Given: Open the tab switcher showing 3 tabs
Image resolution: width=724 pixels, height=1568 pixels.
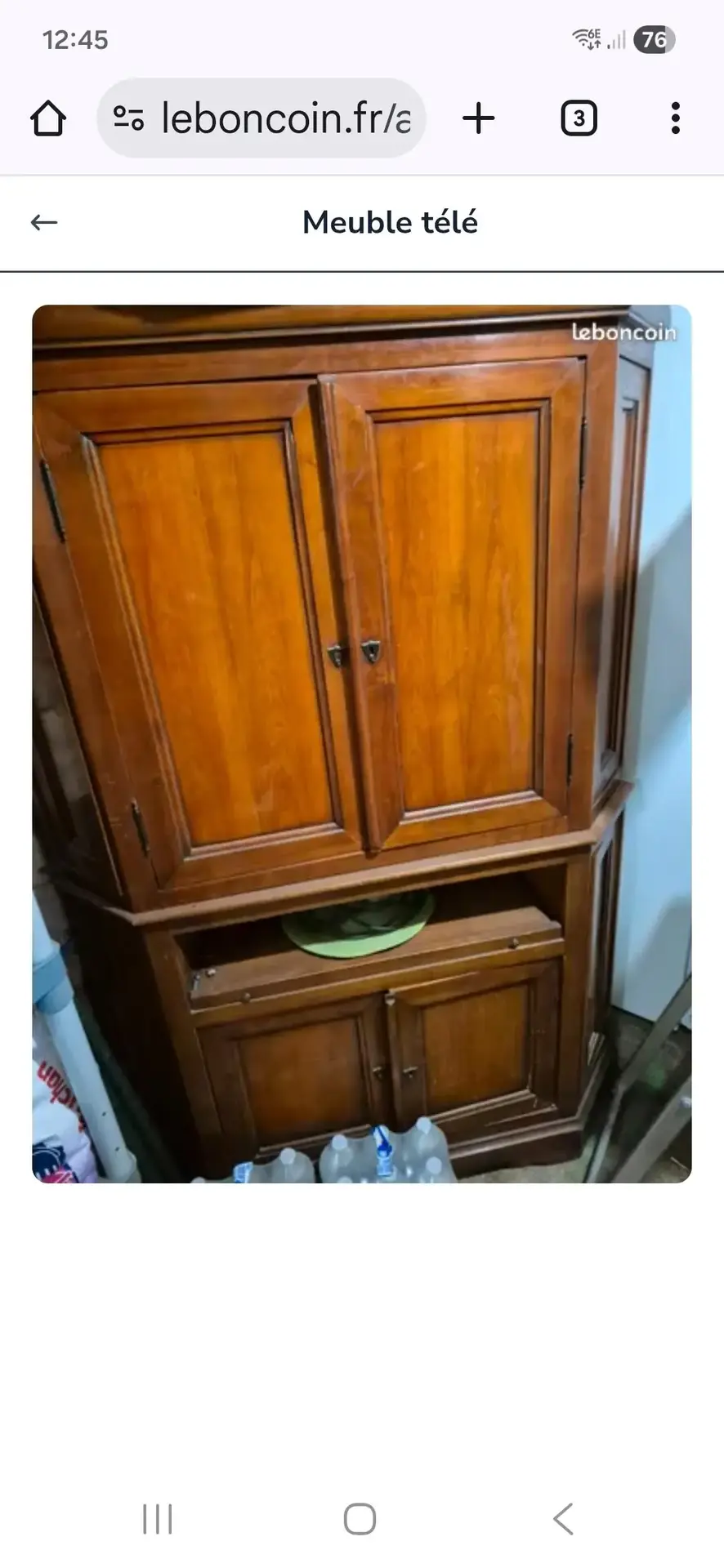Looking at the screenshot, I should tap(579, 118).
